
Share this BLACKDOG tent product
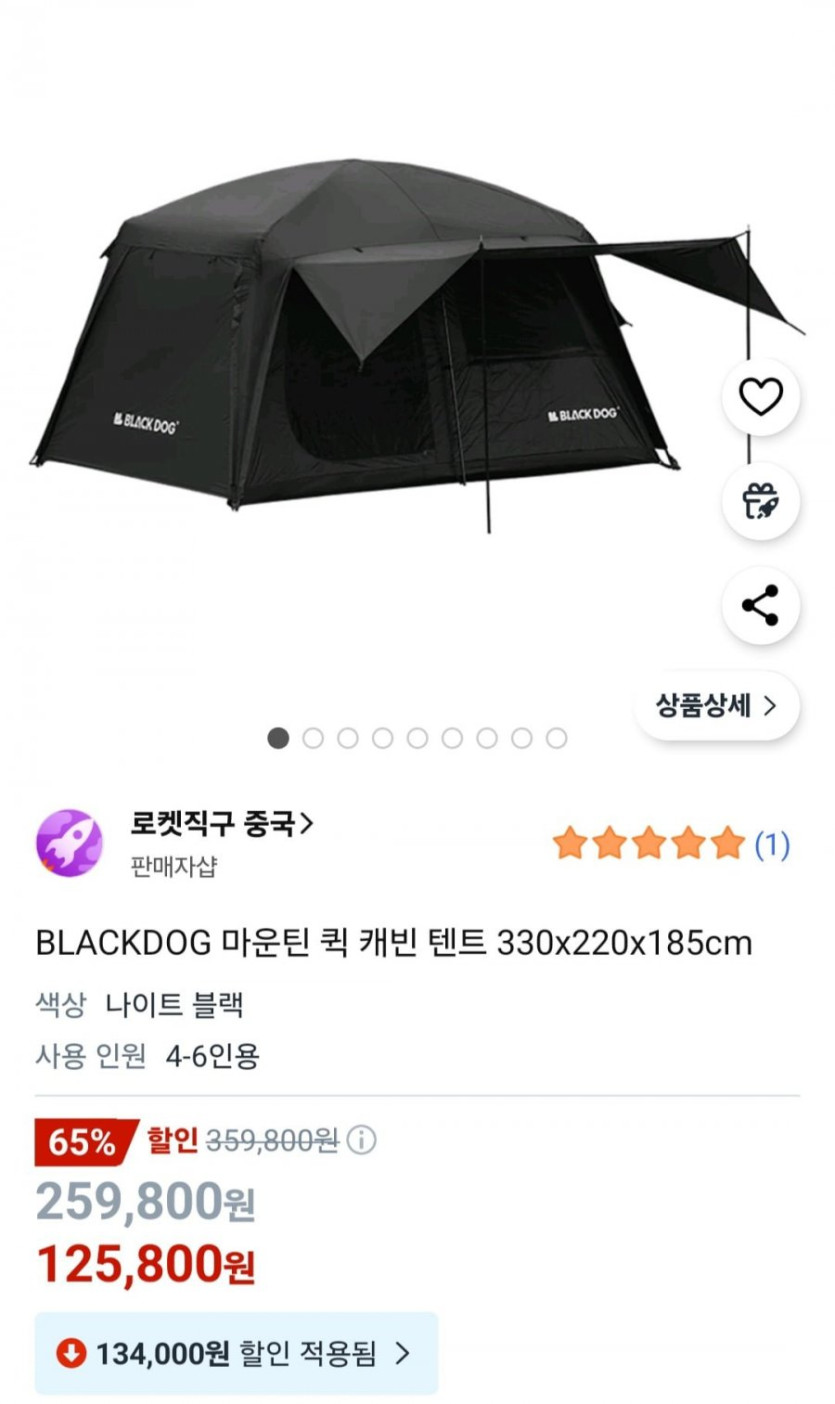[760, 606]
